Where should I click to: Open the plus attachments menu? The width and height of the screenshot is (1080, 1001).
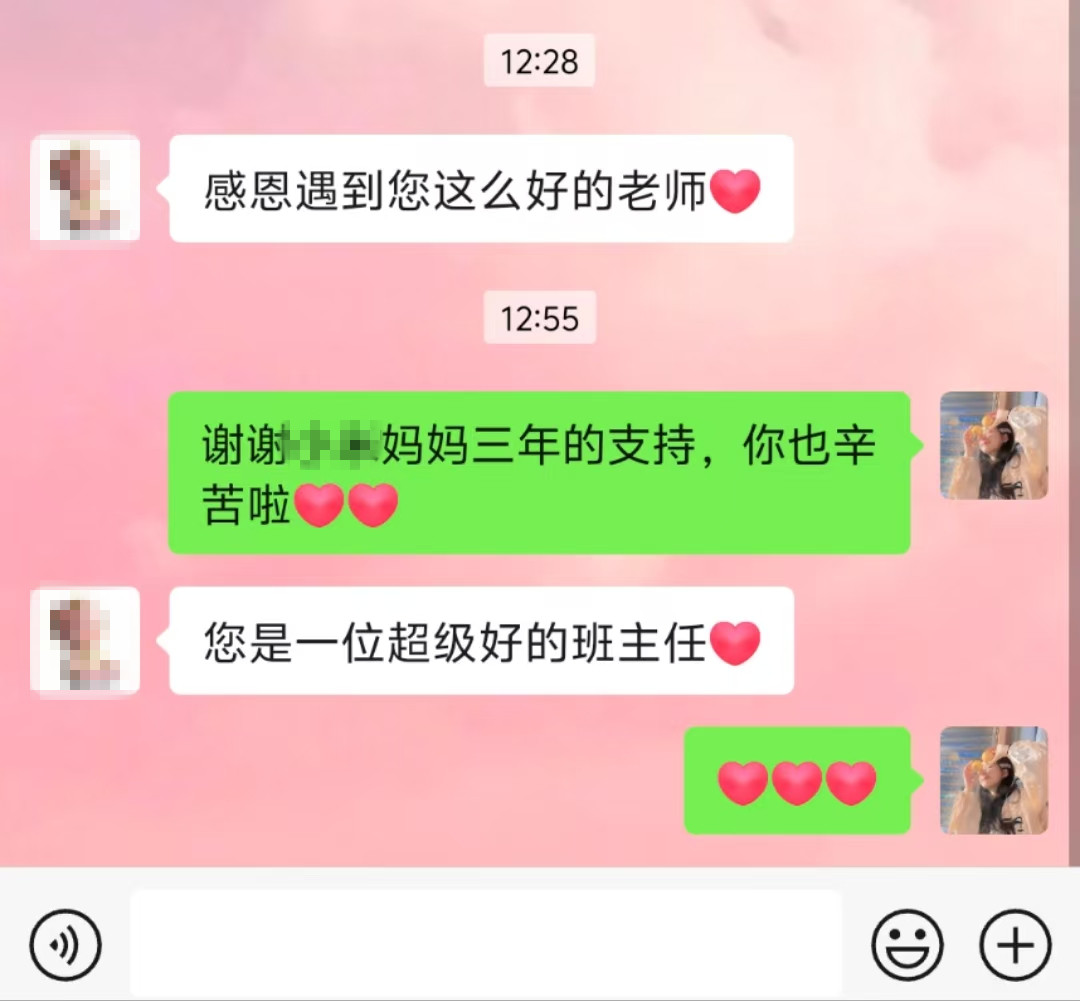pyautogui.click(x=1015, y=944)
